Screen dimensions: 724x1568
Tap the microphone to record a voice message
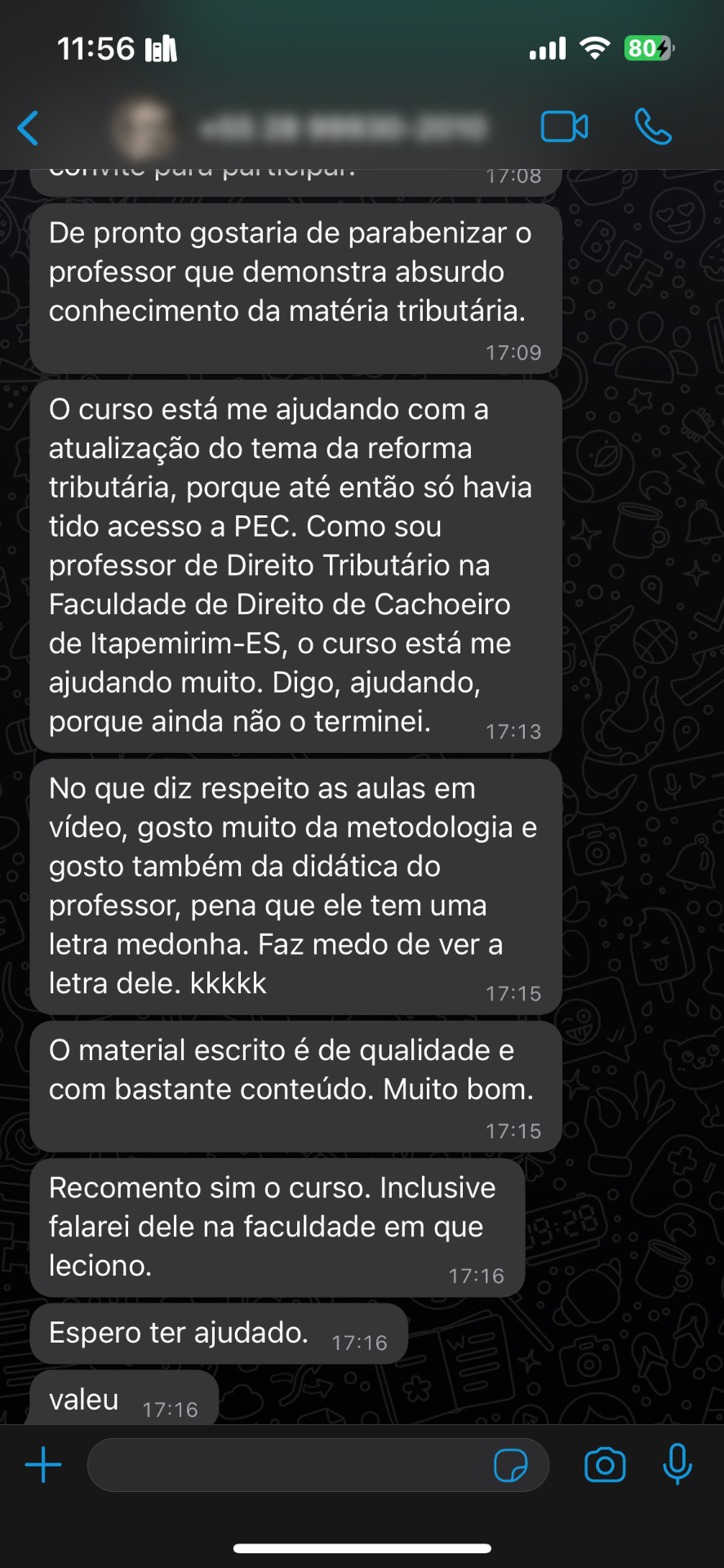point(677,1464)
